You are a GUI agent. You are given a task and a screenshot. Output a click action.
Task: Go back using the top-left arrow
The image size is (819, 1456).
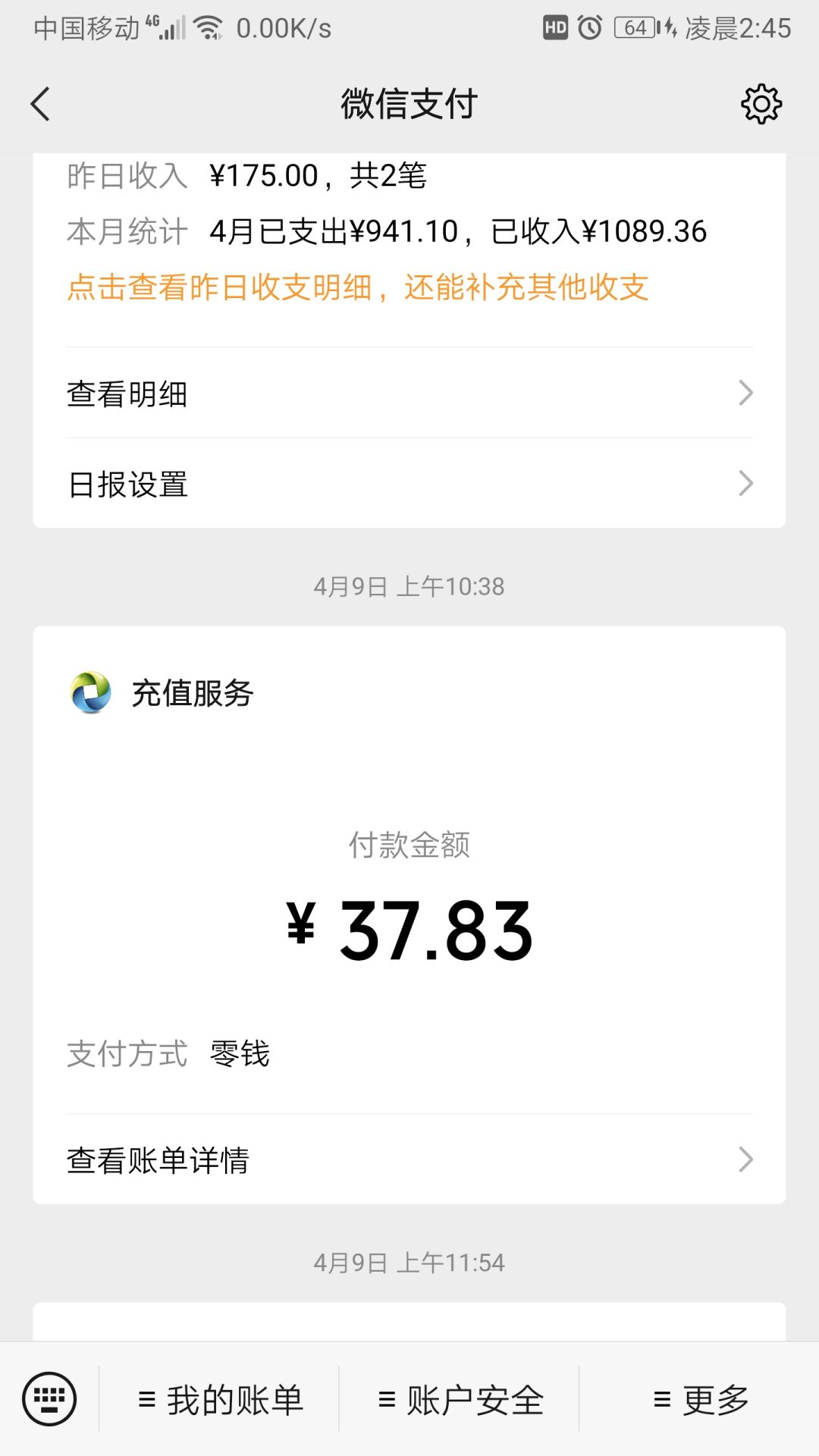[40, 104]
